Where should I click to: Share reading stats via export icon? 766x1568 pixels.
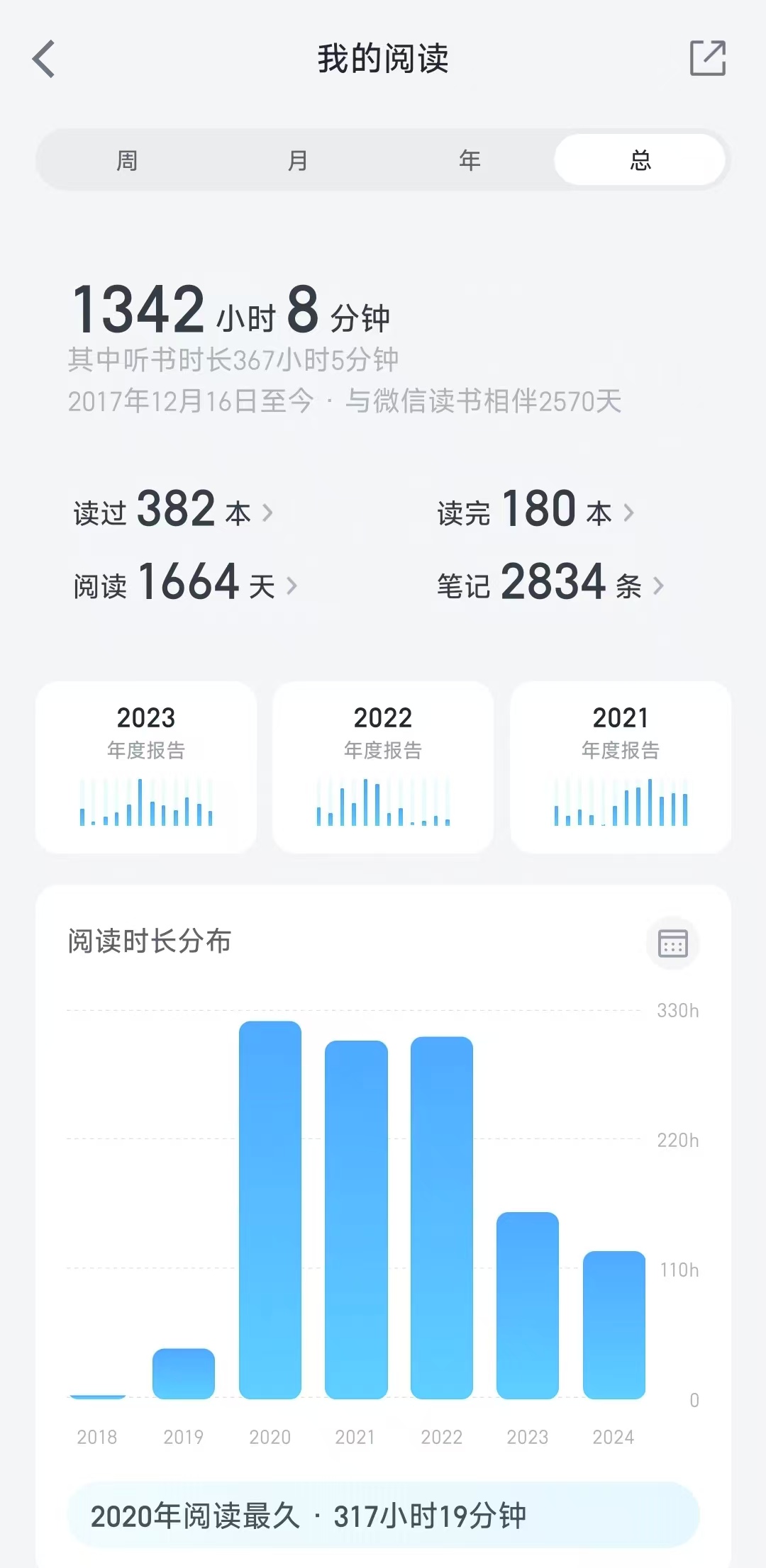pyautogui.click(x=707, y=58)
